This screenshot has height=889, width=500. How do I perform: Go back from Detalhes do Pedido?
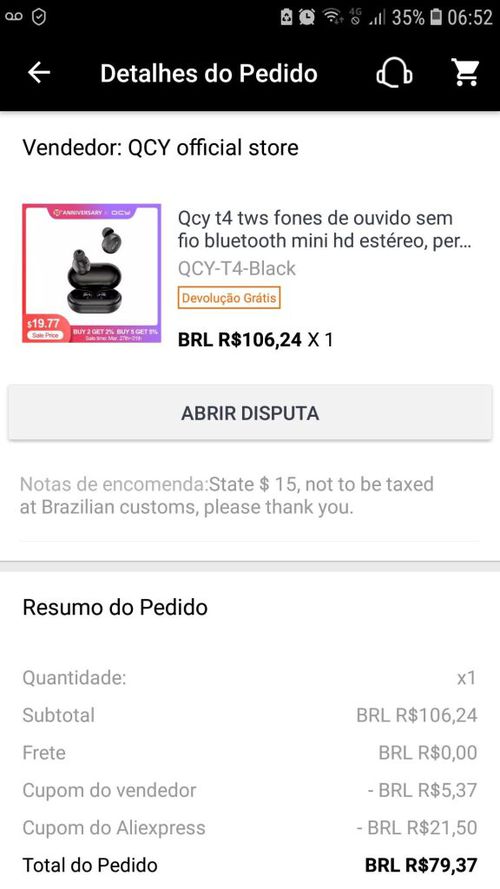click(x=39, y=73)
